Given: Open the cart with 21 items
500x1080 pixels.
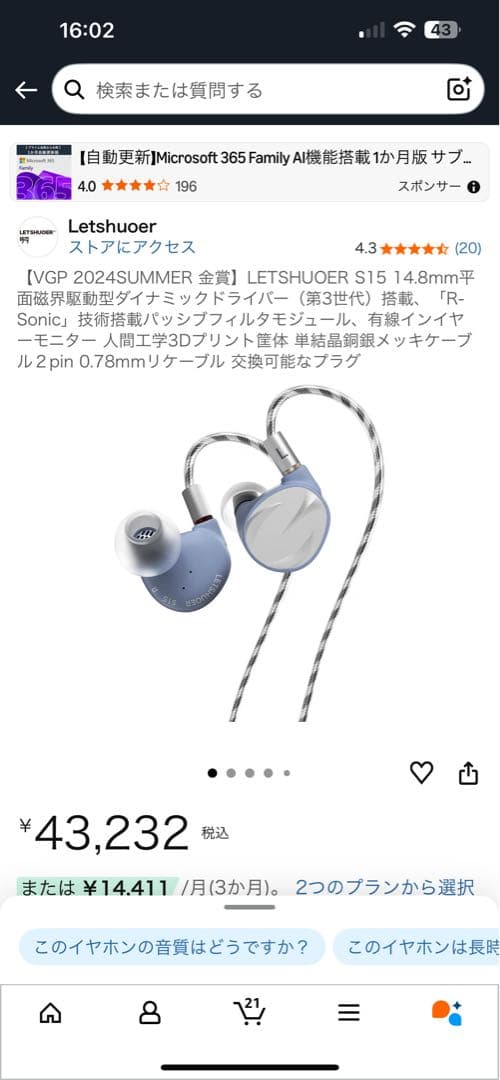Looking at the screenshot, I should (249, 1010).
